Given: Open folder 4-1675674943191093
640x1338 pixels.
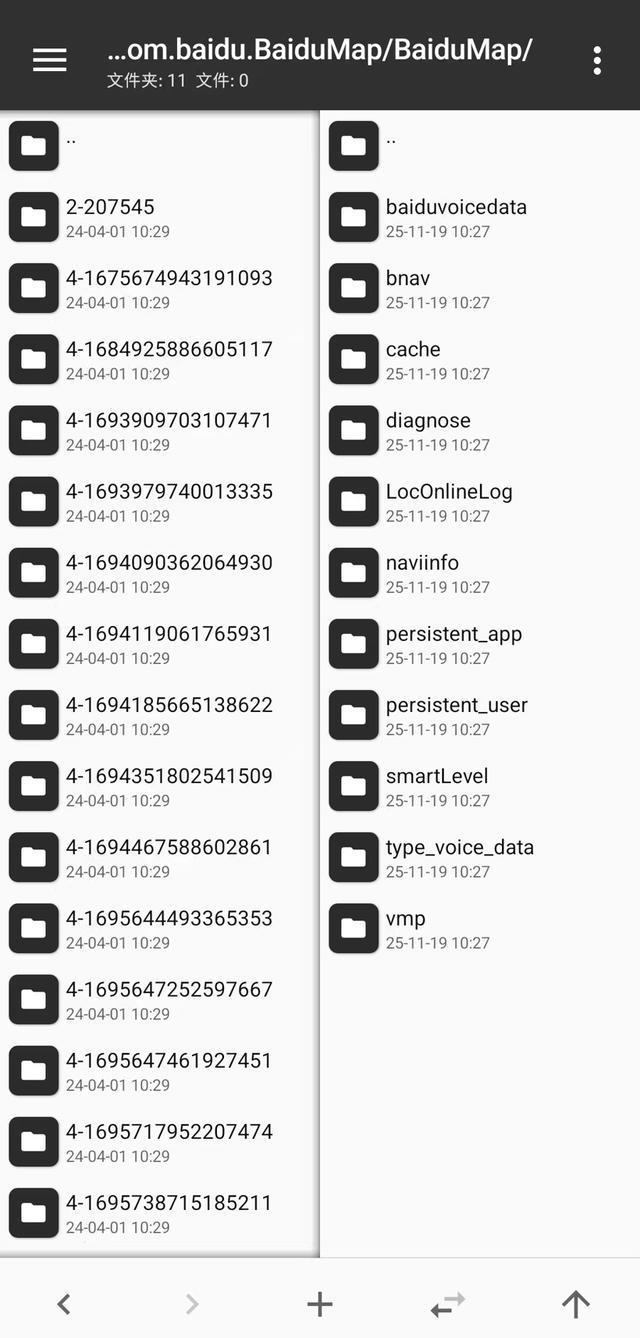Looking at the screenshot, I should (168, 288).
